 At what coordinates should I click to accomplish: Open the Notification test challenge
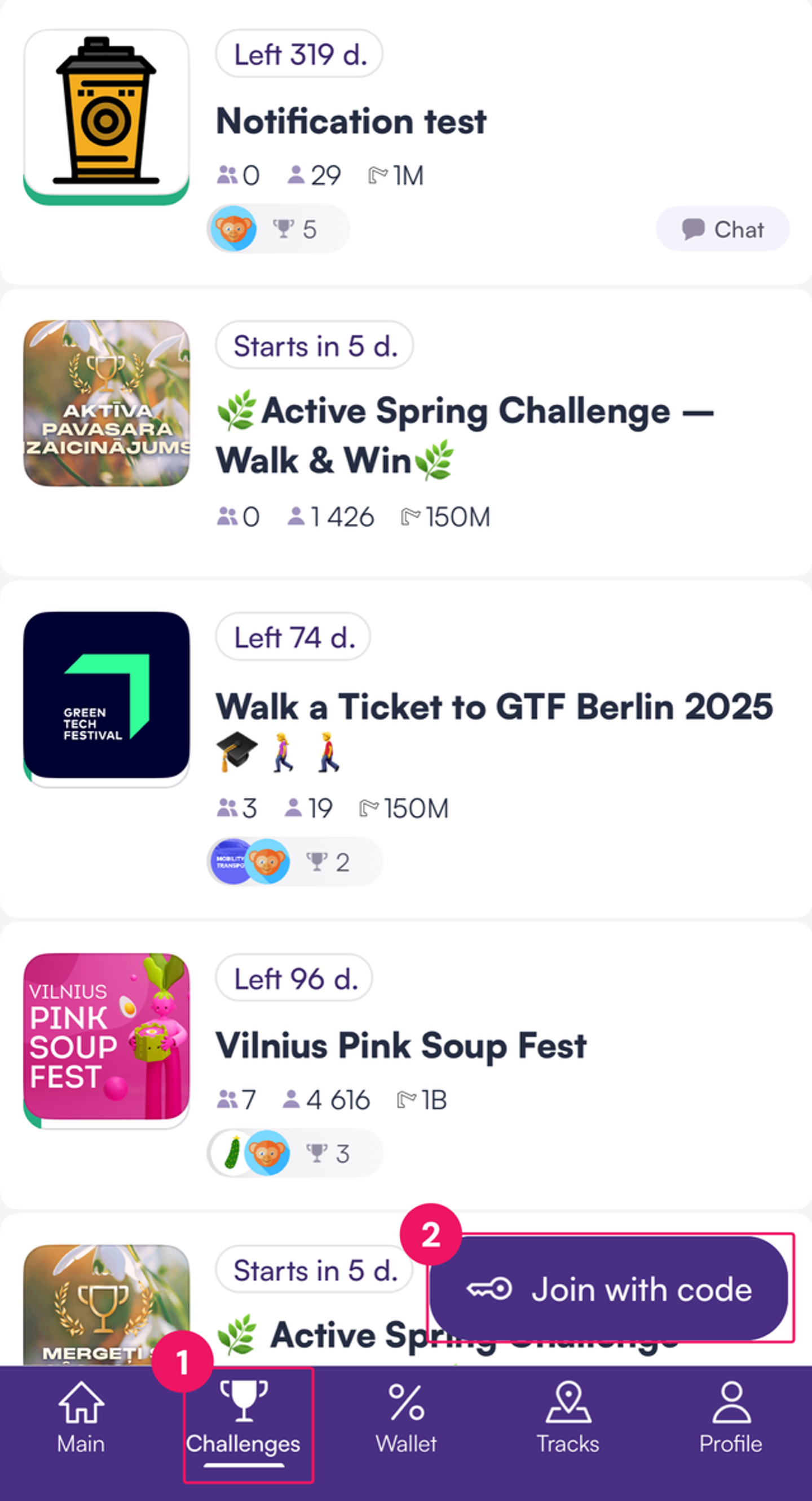(x=351, y=121)
